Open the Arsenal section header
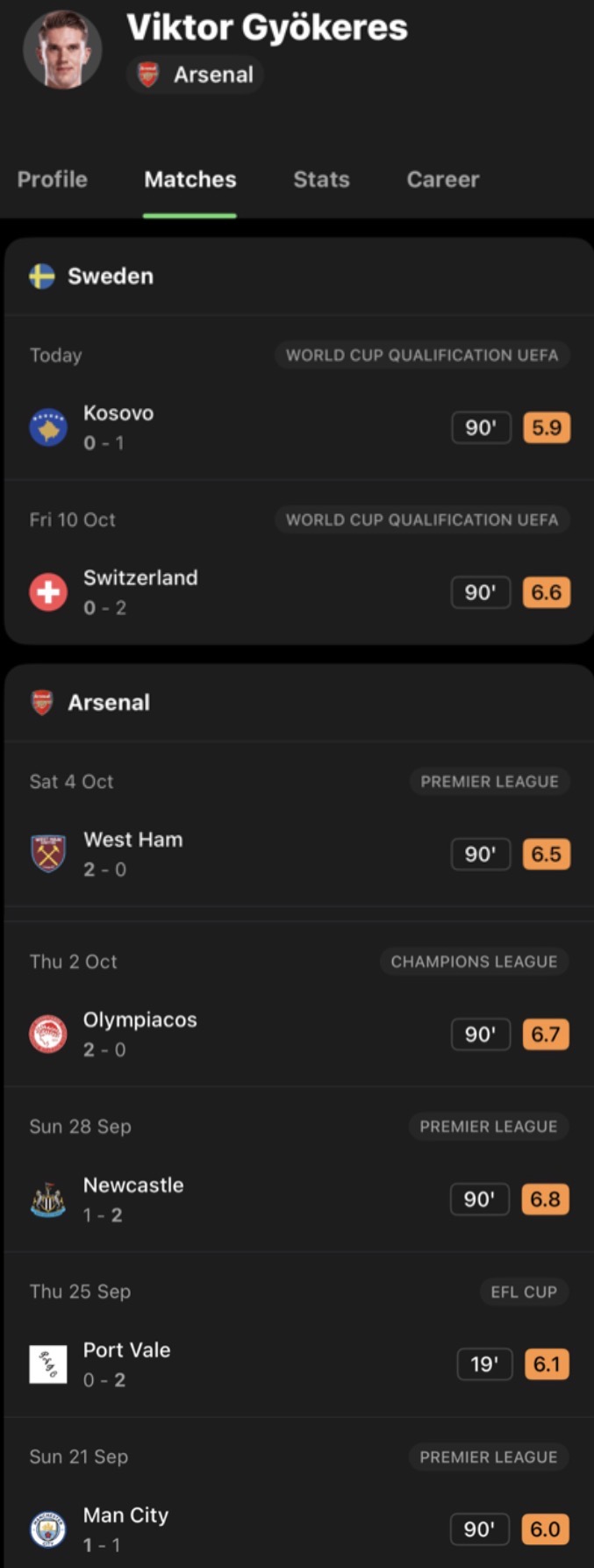Image resolution: width=594 pixels, height=1568 pixels. click(109, 703)
